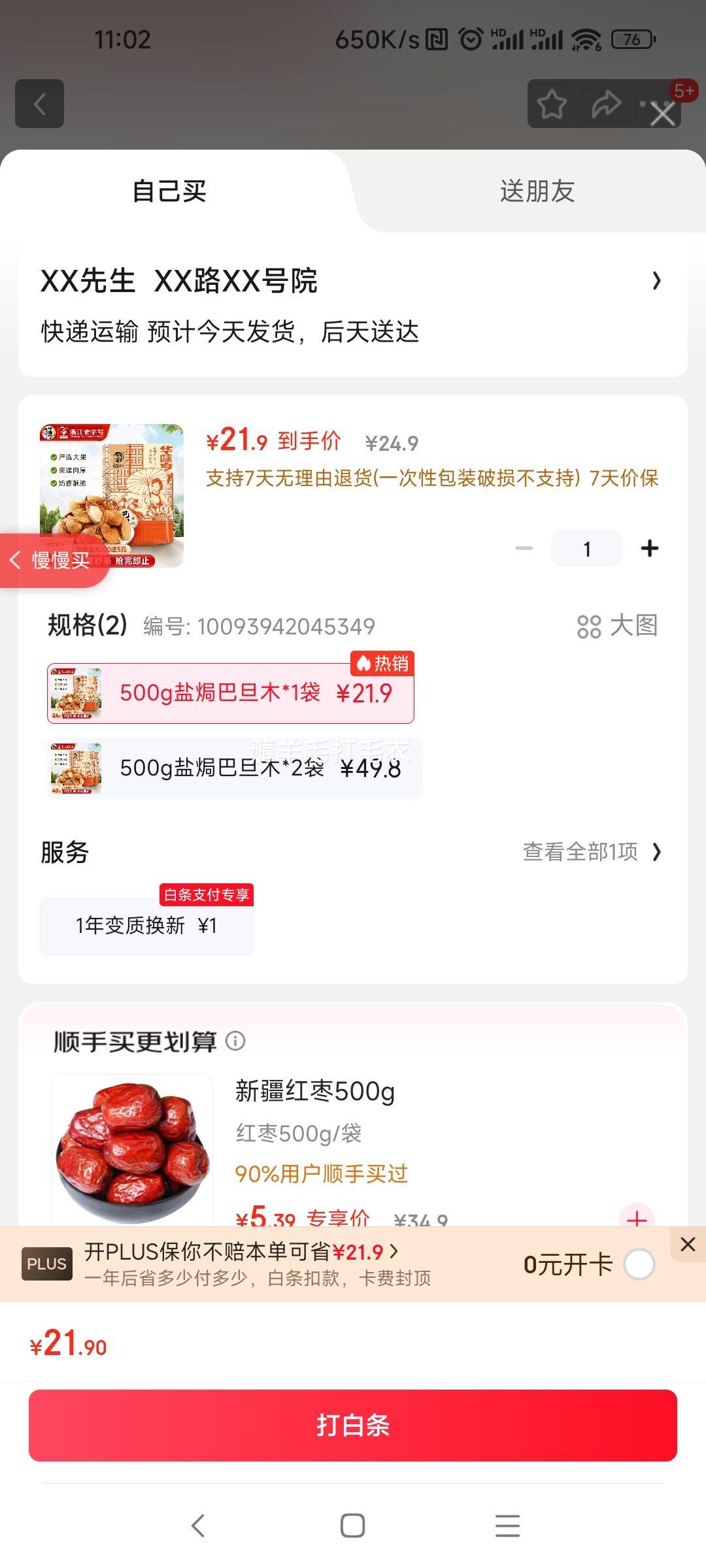Open the share icon in top bar

click(x=607, y=105)
